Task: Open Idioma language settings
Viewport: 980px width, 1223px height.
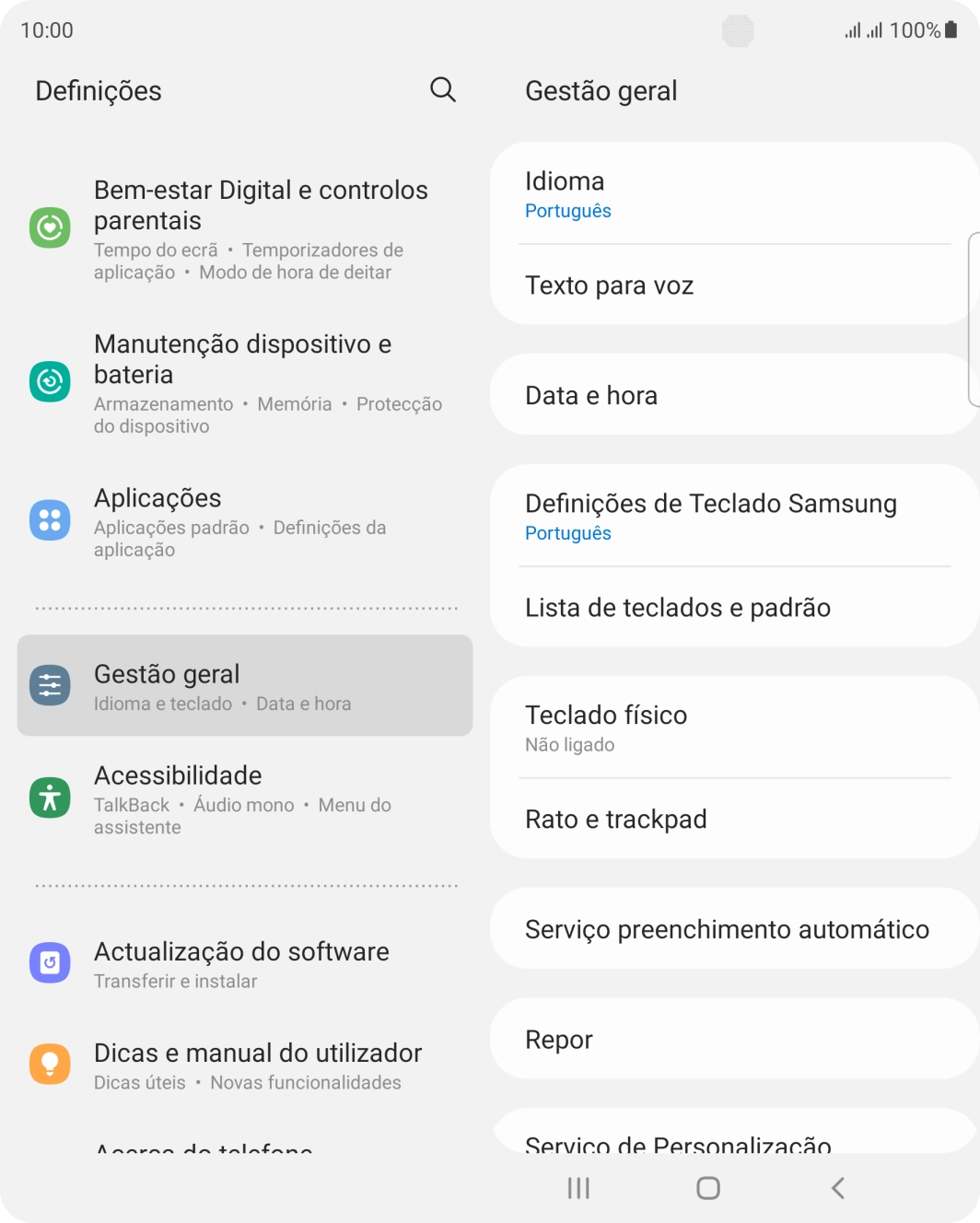Action: click(734, 192)
